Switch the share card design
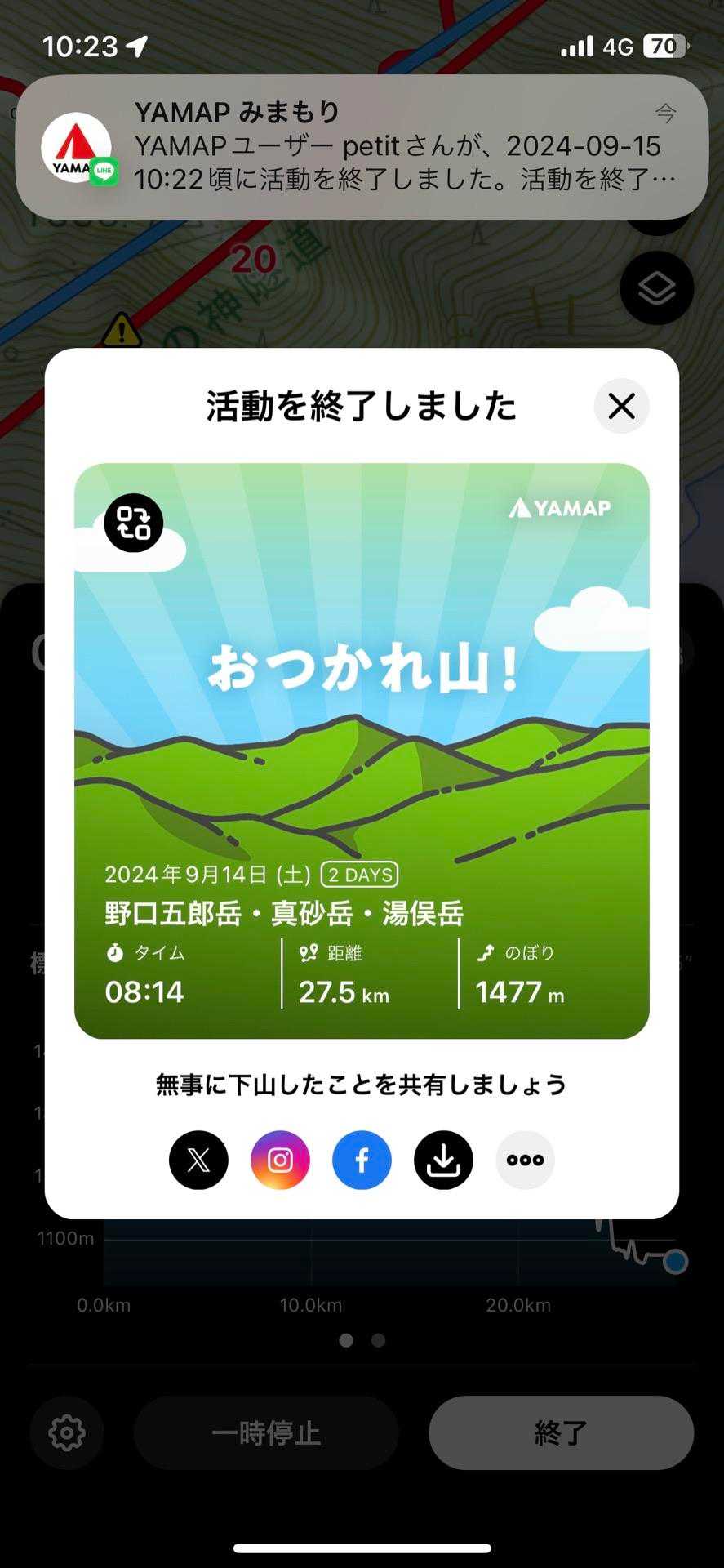 coord(134,523)
